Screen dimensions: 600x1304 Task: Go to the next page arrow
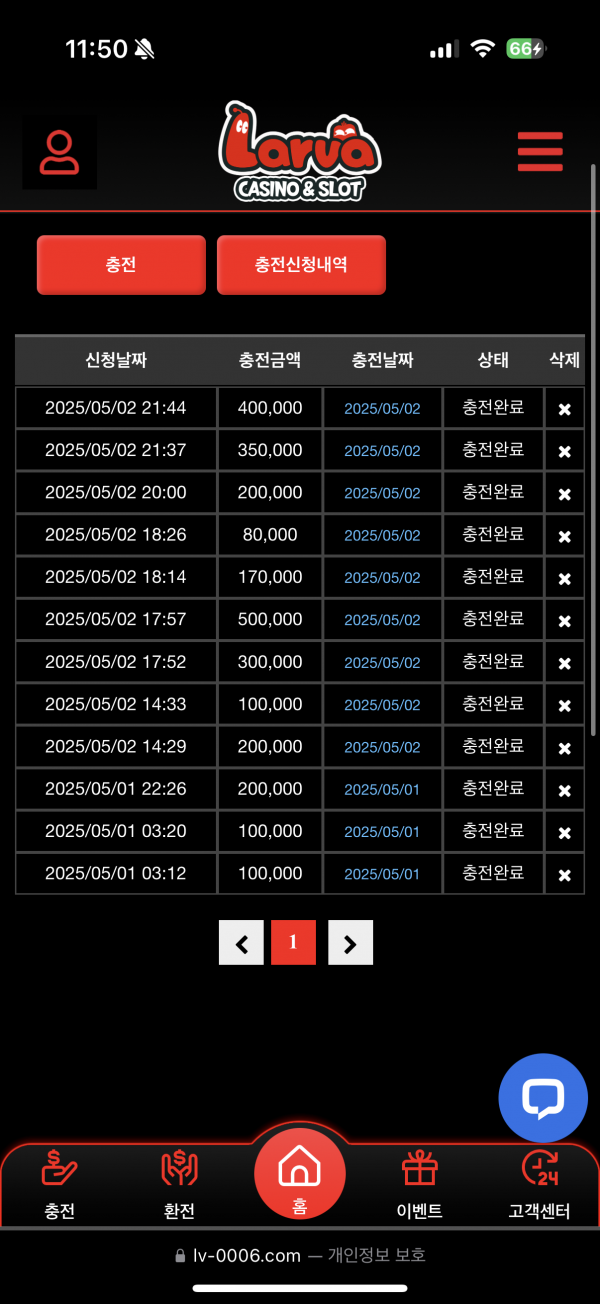[350, 942]
